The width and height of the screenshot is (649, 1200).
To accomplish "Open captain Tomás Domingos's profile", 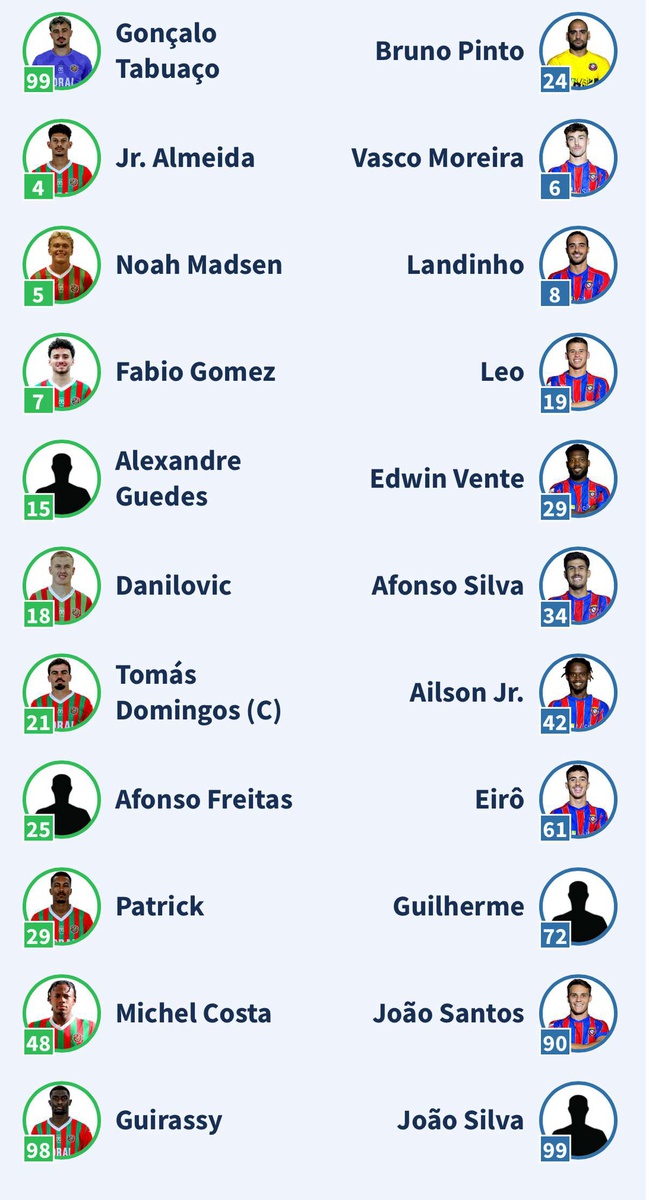I will point(198,693).
